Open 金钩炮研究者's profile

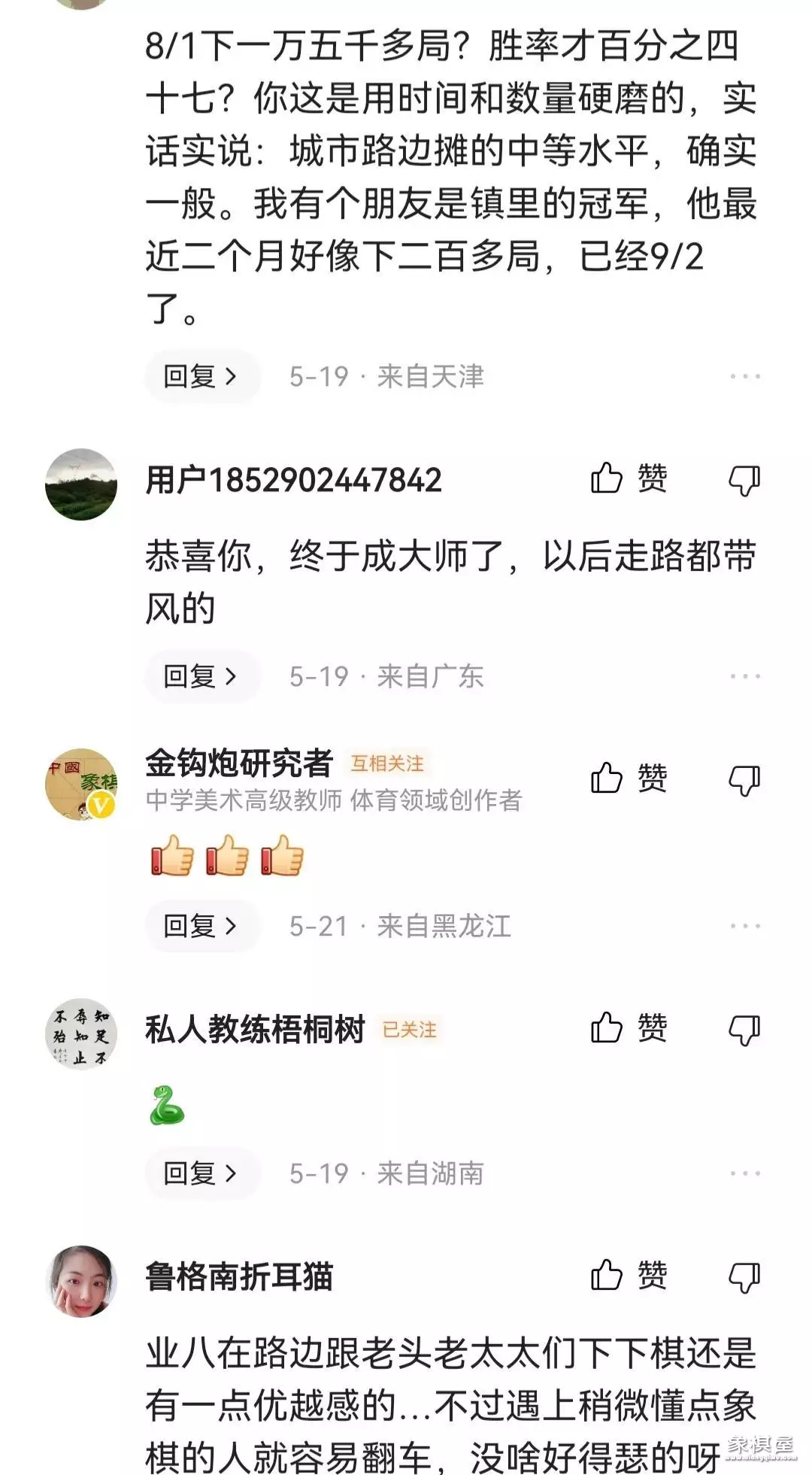coord(81,784)
